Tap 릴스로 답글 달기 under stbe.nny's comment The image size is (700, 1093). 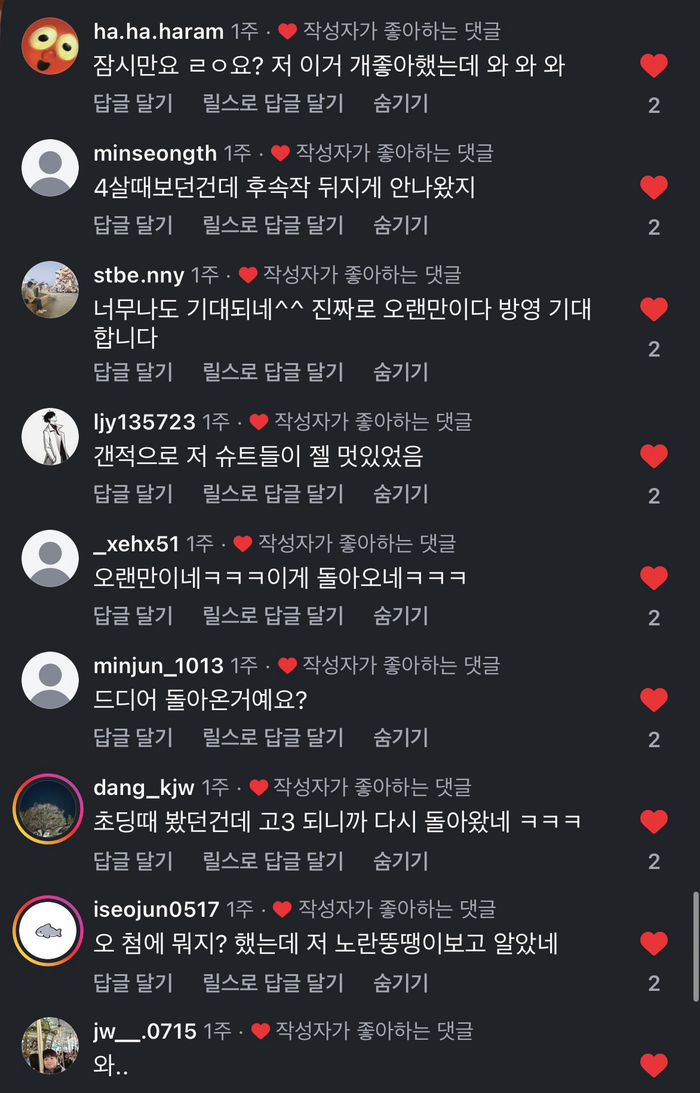tap(272, 372)
